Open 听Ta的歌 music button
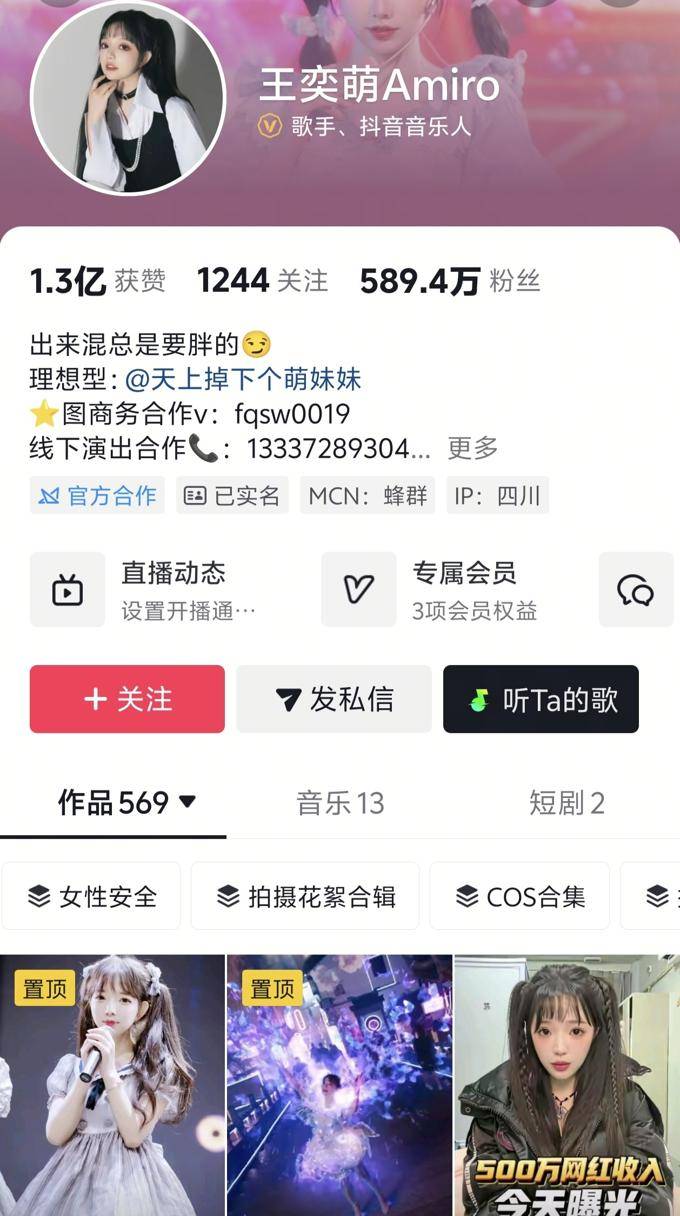This screenshot has width=680, height=1216. [x=541, y=699]
